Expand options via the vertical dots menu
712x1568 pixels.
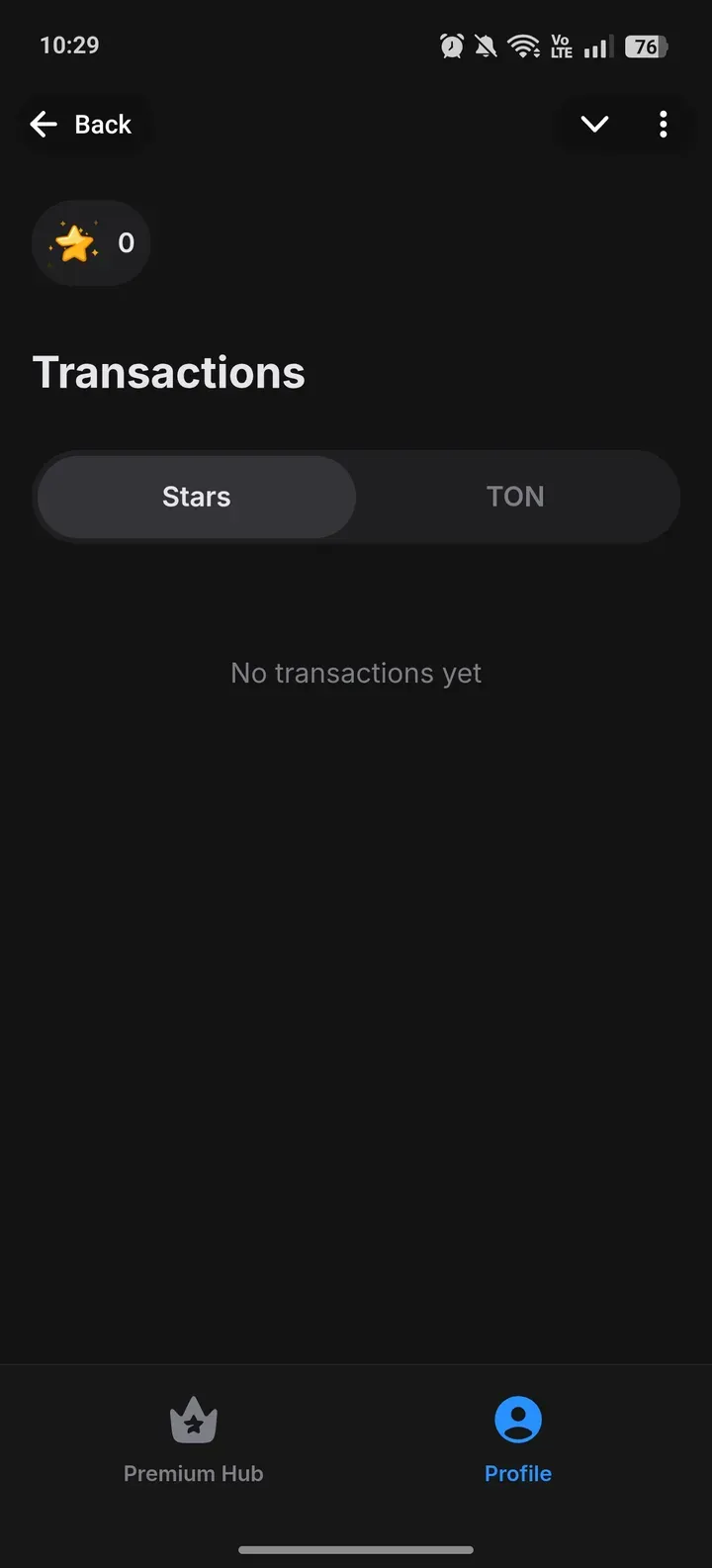pos(663,124)
